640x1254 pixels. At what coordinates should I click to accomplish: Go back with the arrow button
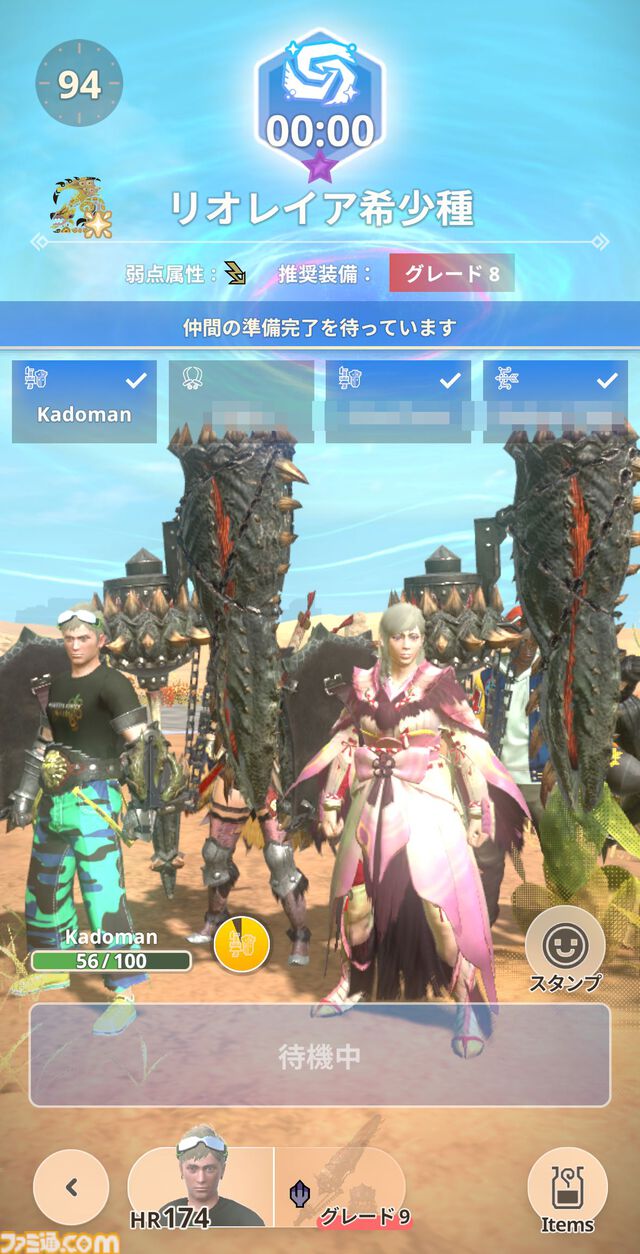click(x=71, y=1187)
